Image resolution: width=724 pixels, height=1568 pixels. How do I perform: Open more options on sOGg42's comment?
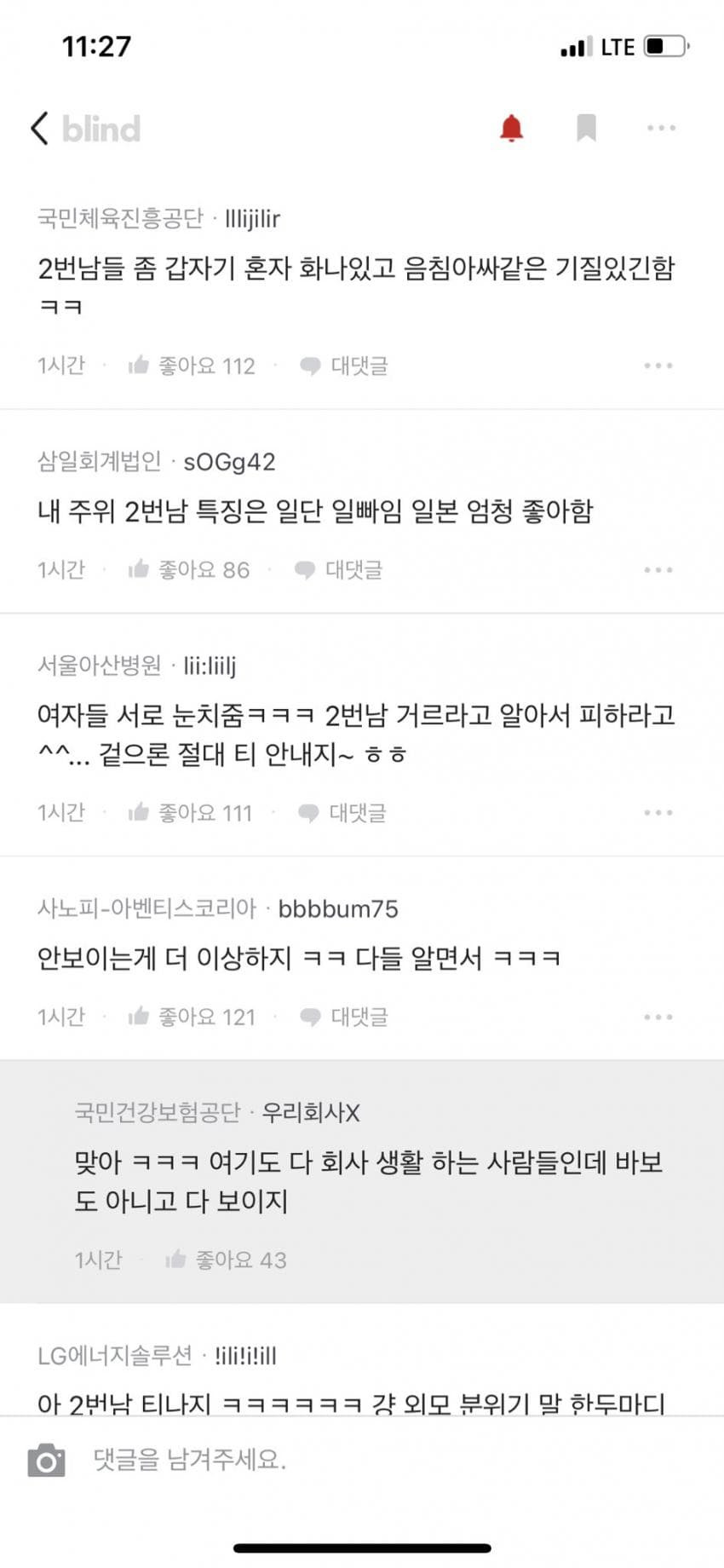pyautogui.click(x=658, y=569)
